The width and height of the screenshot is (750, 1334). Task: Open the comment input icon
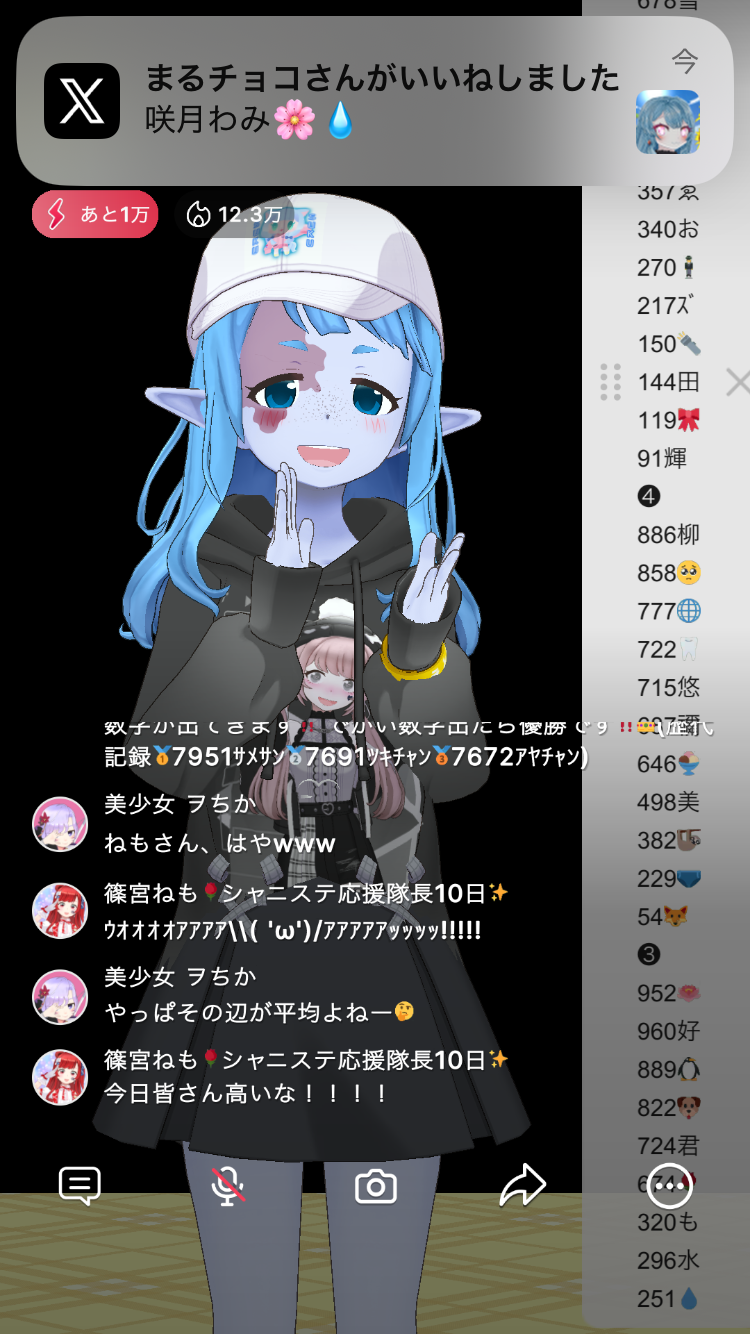point(80,1186)
